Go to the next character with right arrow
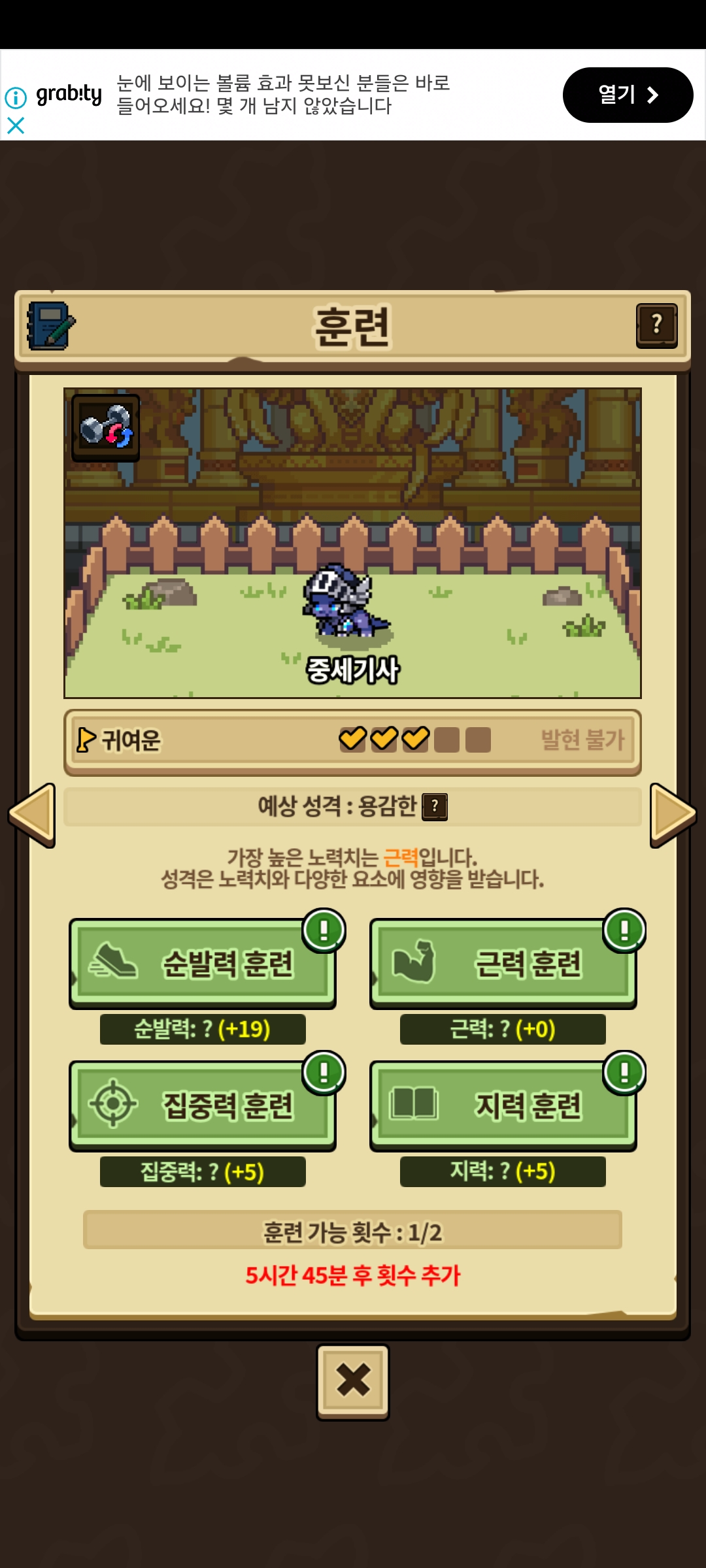706x1568 pixels. [673, 815]
